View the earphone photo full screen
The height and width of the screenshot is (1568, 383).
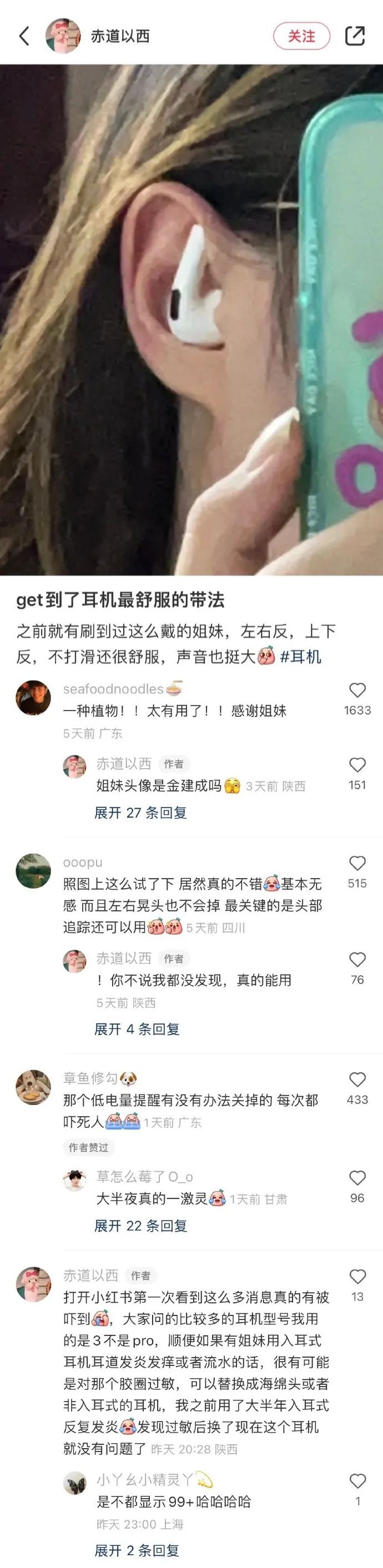[x=191, y=320]
